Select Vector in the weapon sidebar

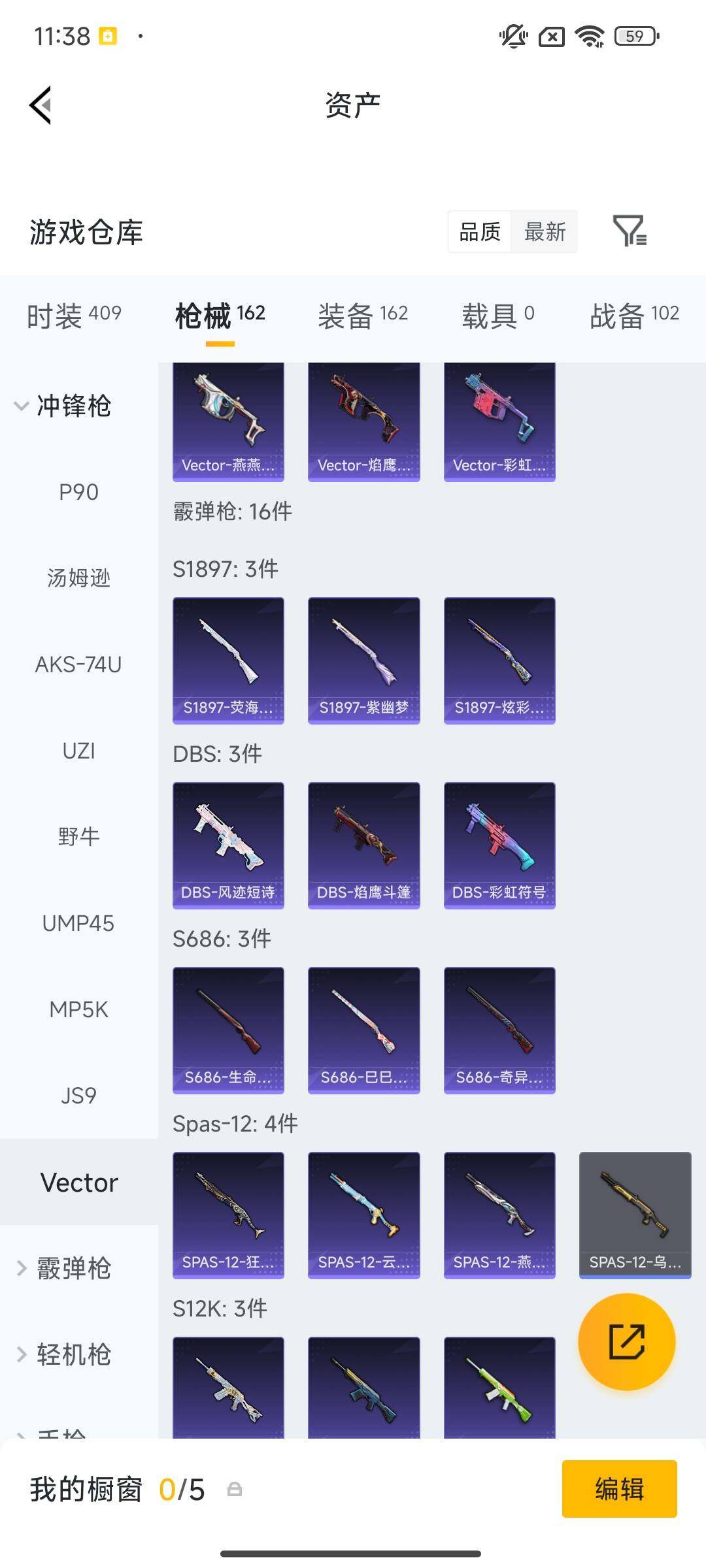click(x=78, y=1182)
